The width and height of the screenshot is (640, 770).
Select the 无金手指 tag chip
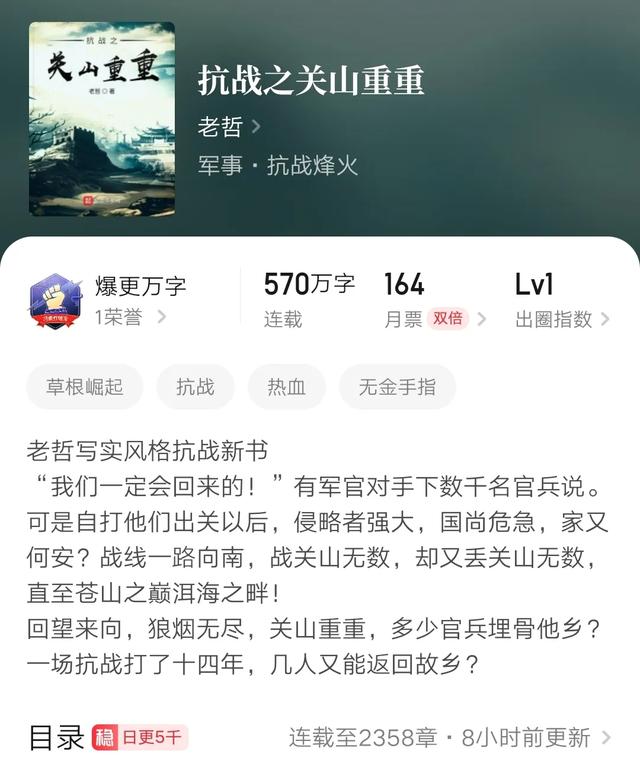(397, 387)
